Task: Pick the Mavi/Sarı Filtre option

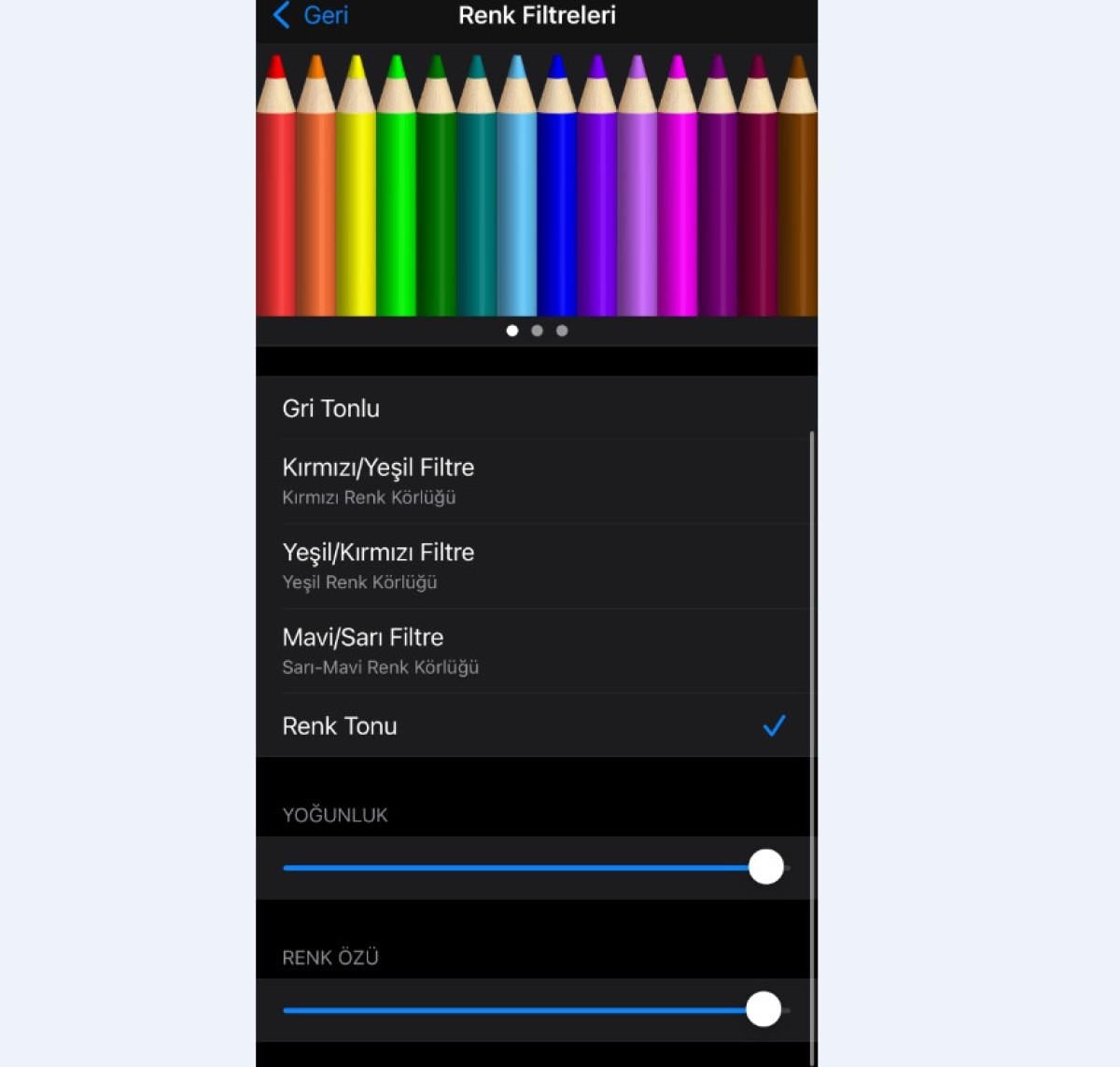Action: point(363,650)
